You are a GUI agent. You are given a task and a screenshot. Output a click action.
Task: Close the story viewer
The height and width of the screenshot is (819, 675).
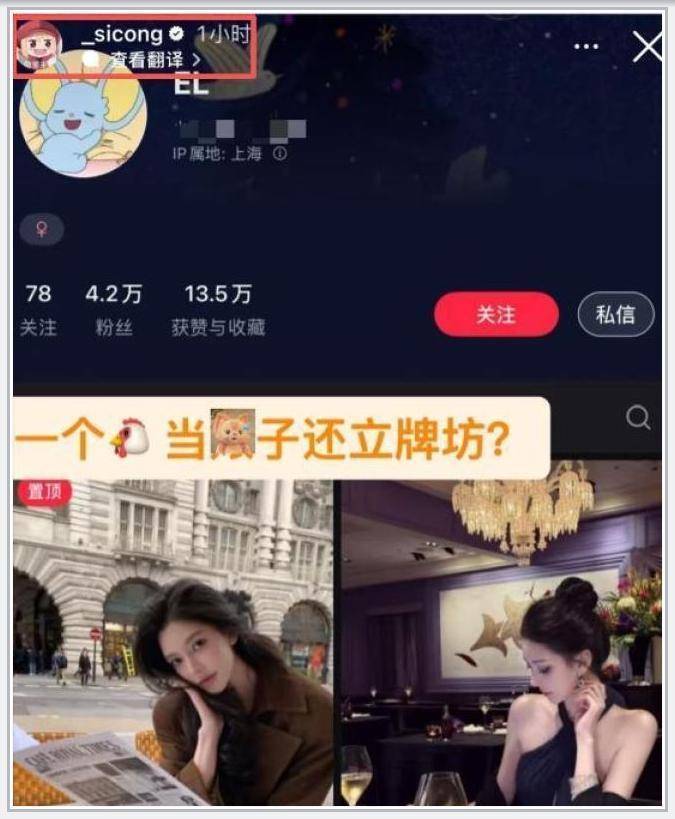click(x=647, y=47)
